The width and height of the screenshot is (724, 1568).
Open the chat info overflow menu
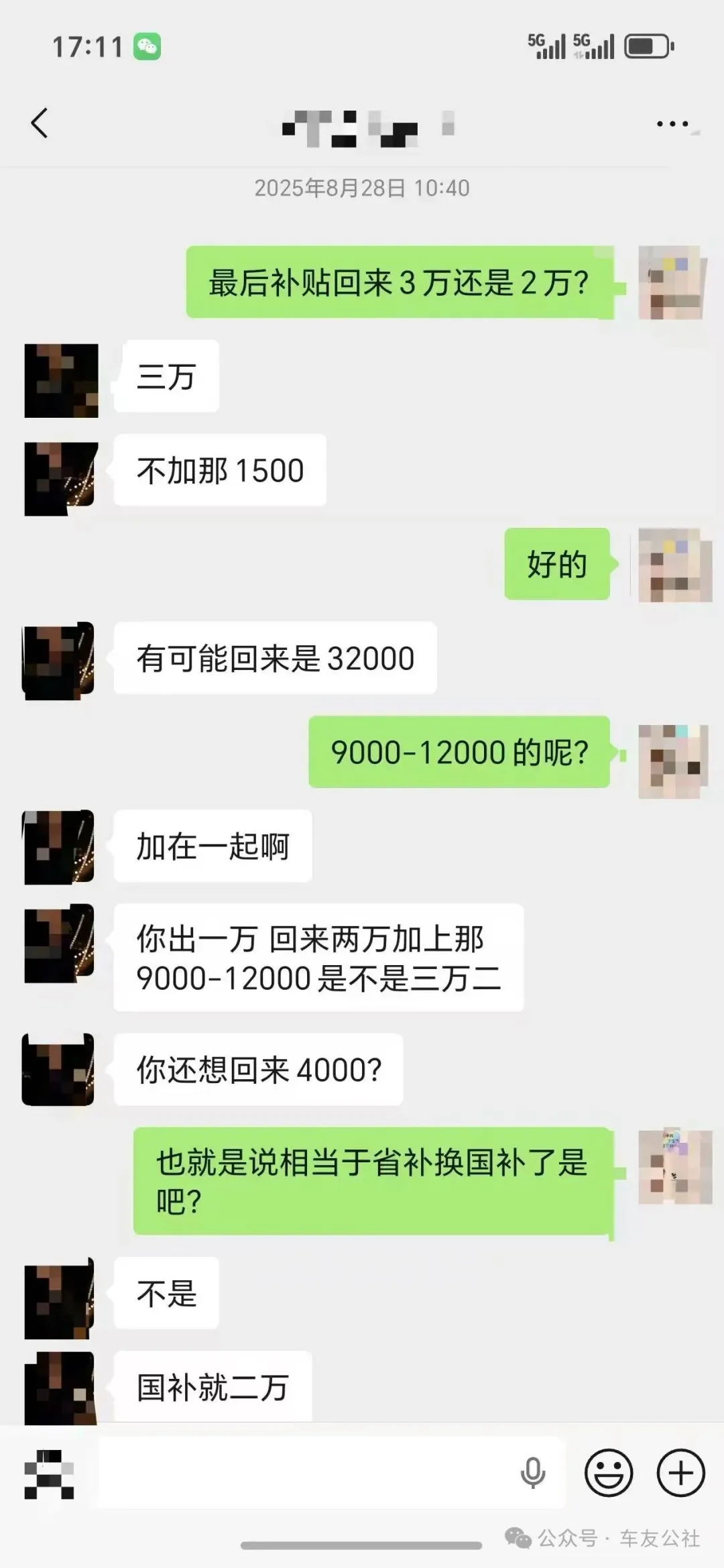click(x=673, y=124)
